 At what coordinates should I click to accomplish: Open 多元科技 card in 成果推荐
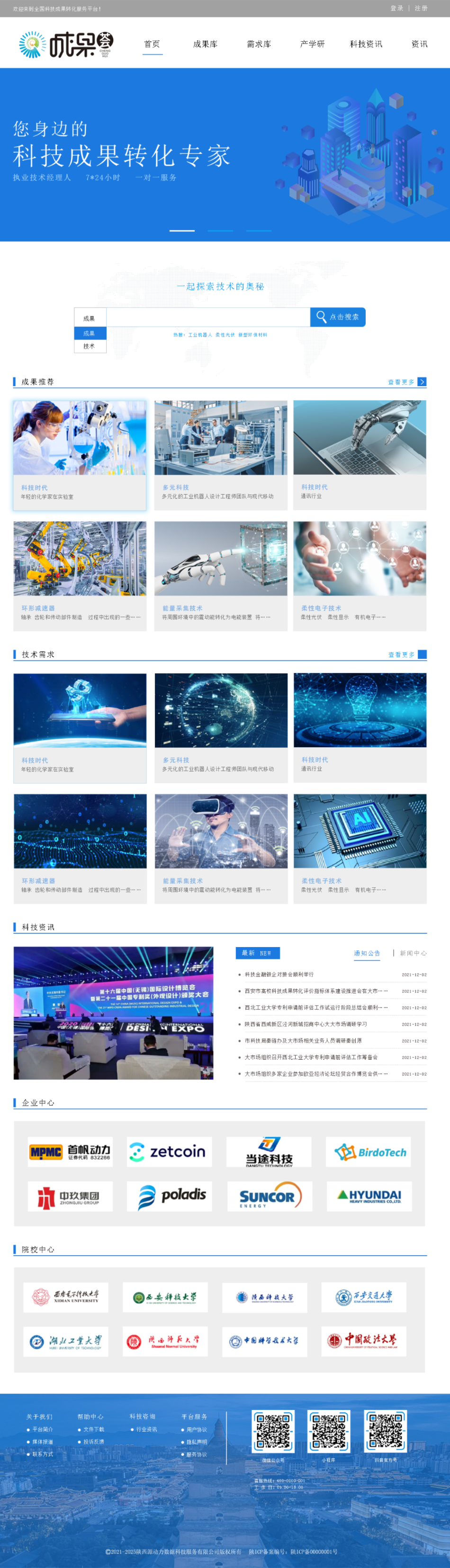coord(220,454)
